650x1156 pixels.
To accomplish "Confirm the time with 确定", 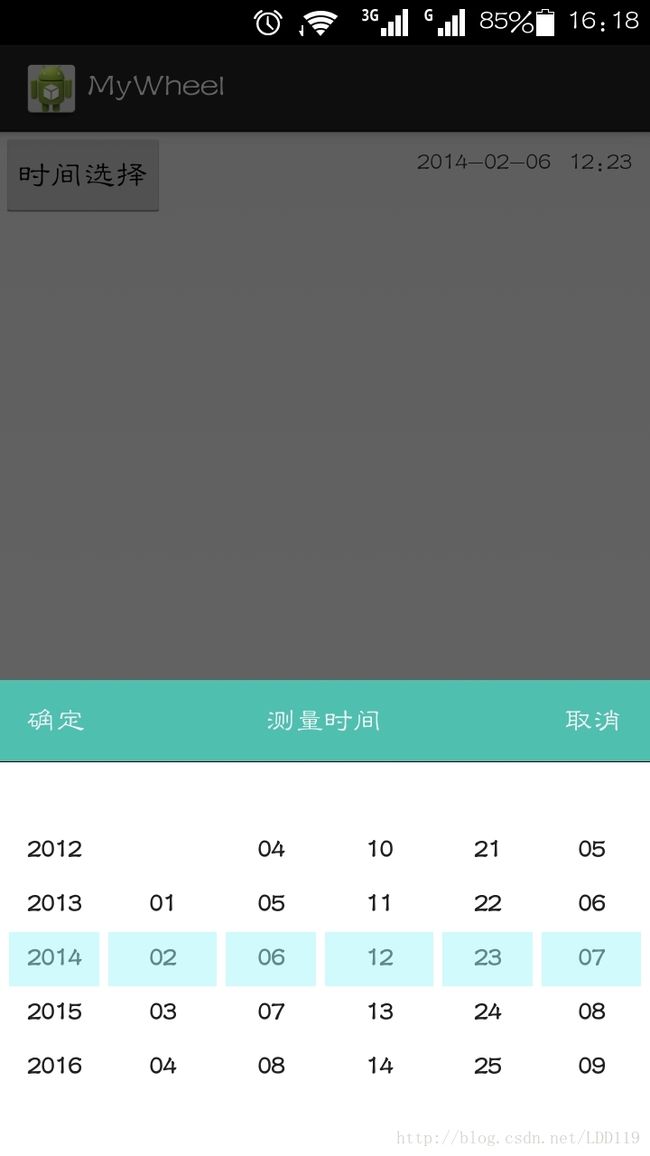I will [56, 720].
